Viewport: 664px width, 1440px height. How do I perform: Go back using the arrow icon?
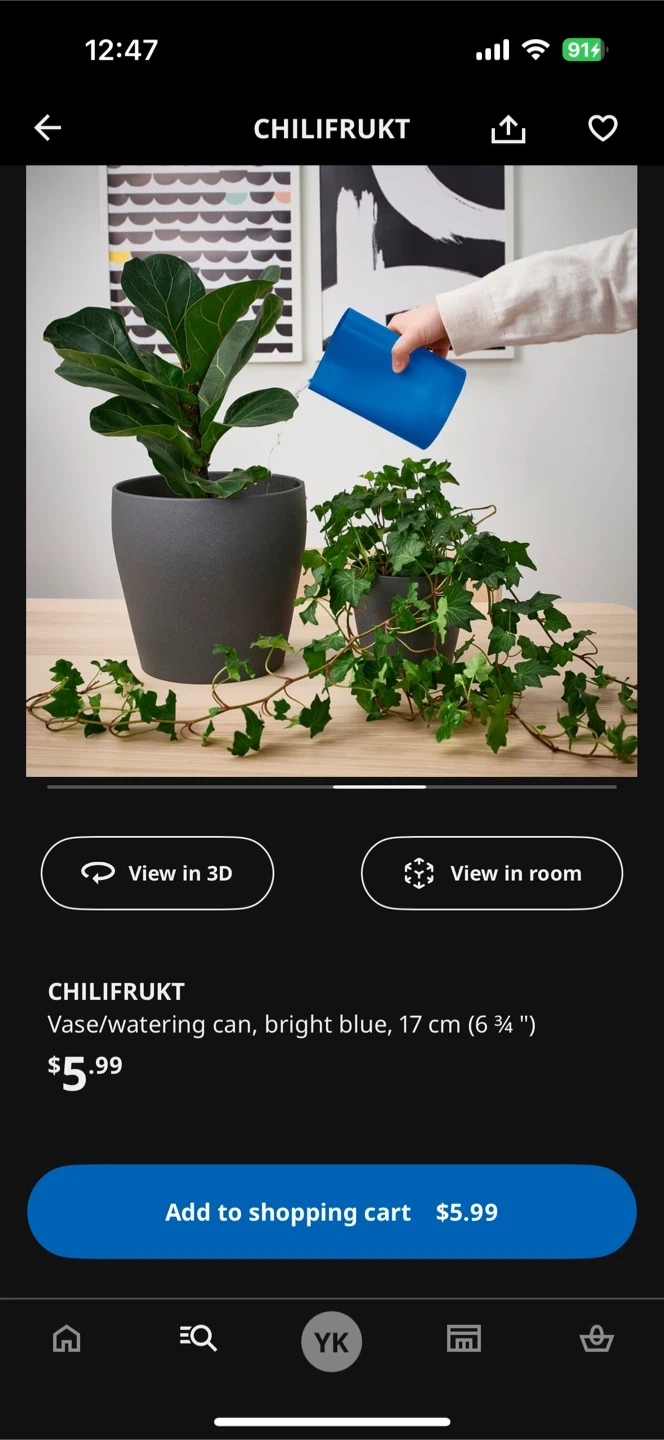(x=48, y=128)
